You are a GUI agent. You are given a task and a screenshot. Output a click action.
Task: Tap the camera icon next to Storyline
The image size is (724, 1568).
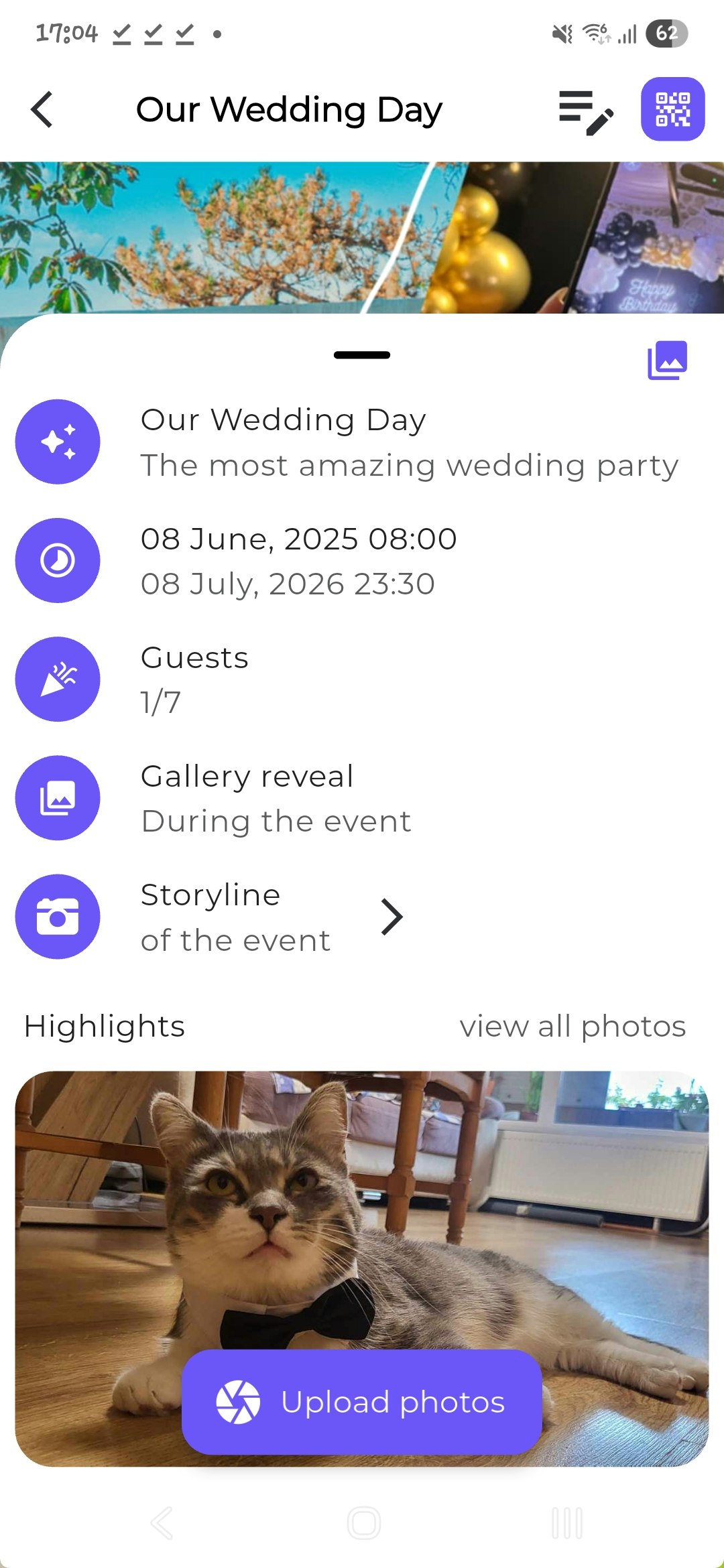coord(58,916)
